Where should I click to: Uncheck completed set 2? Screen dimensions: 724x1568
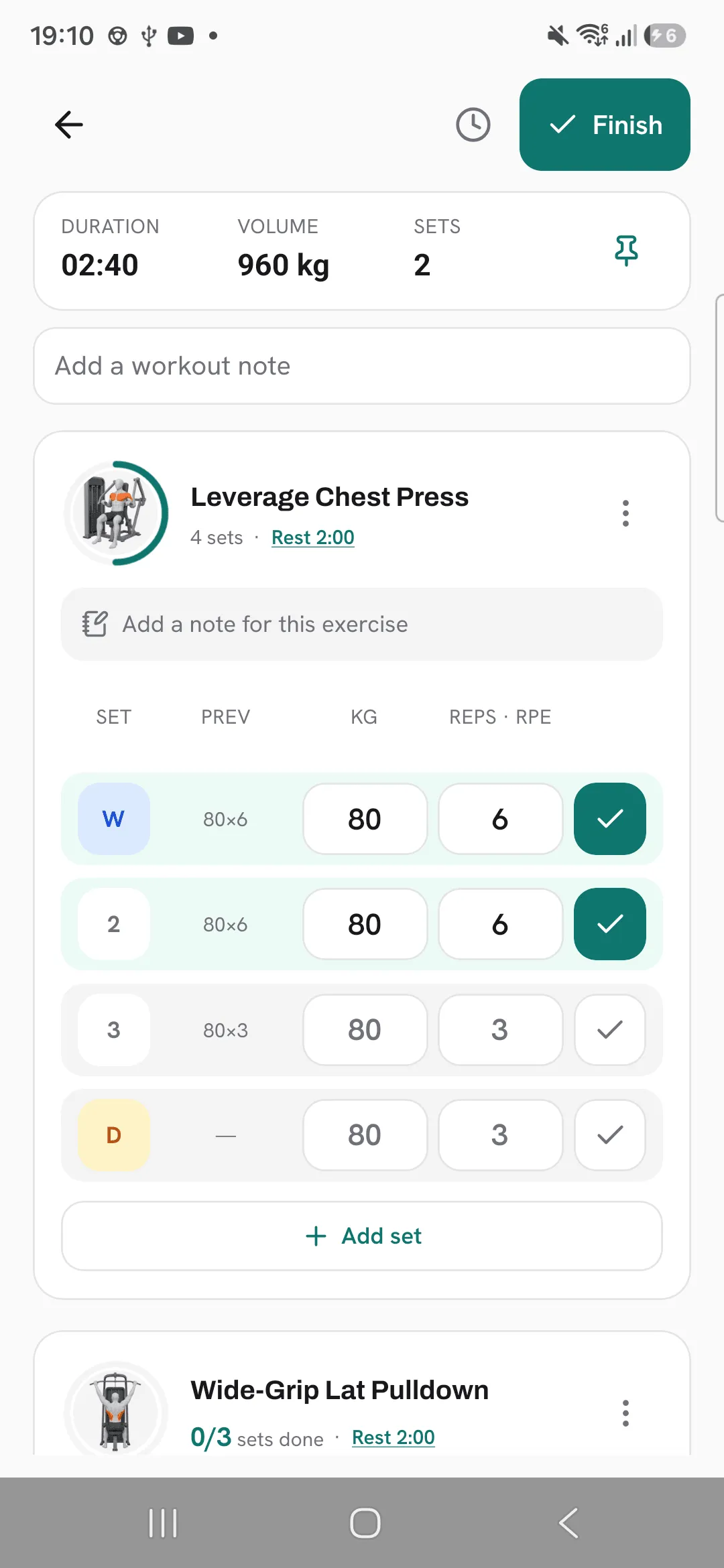pyautogui.click(x=610, y=924)
